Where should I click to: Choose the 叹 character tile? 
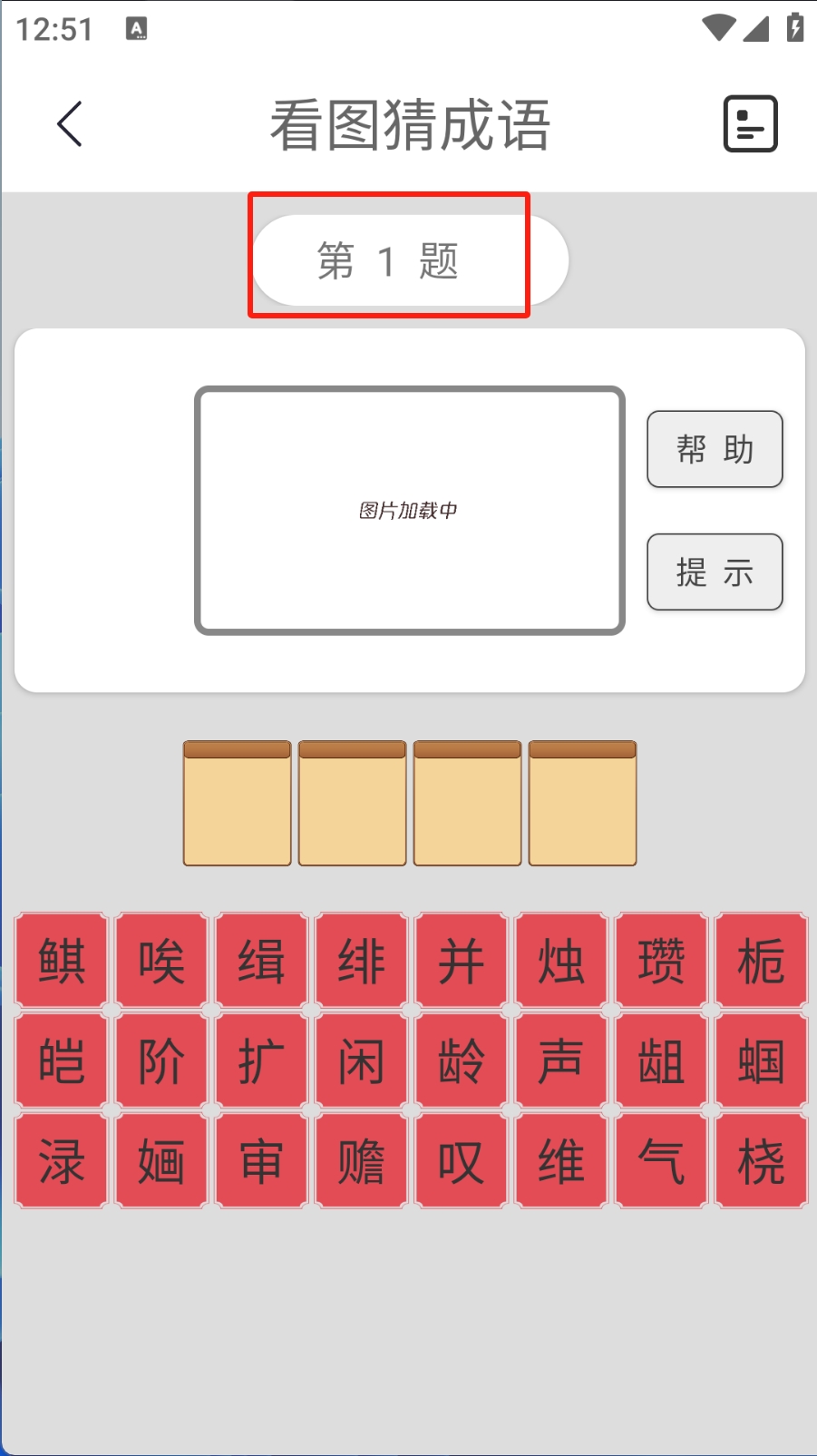[x=461, y=1161]
